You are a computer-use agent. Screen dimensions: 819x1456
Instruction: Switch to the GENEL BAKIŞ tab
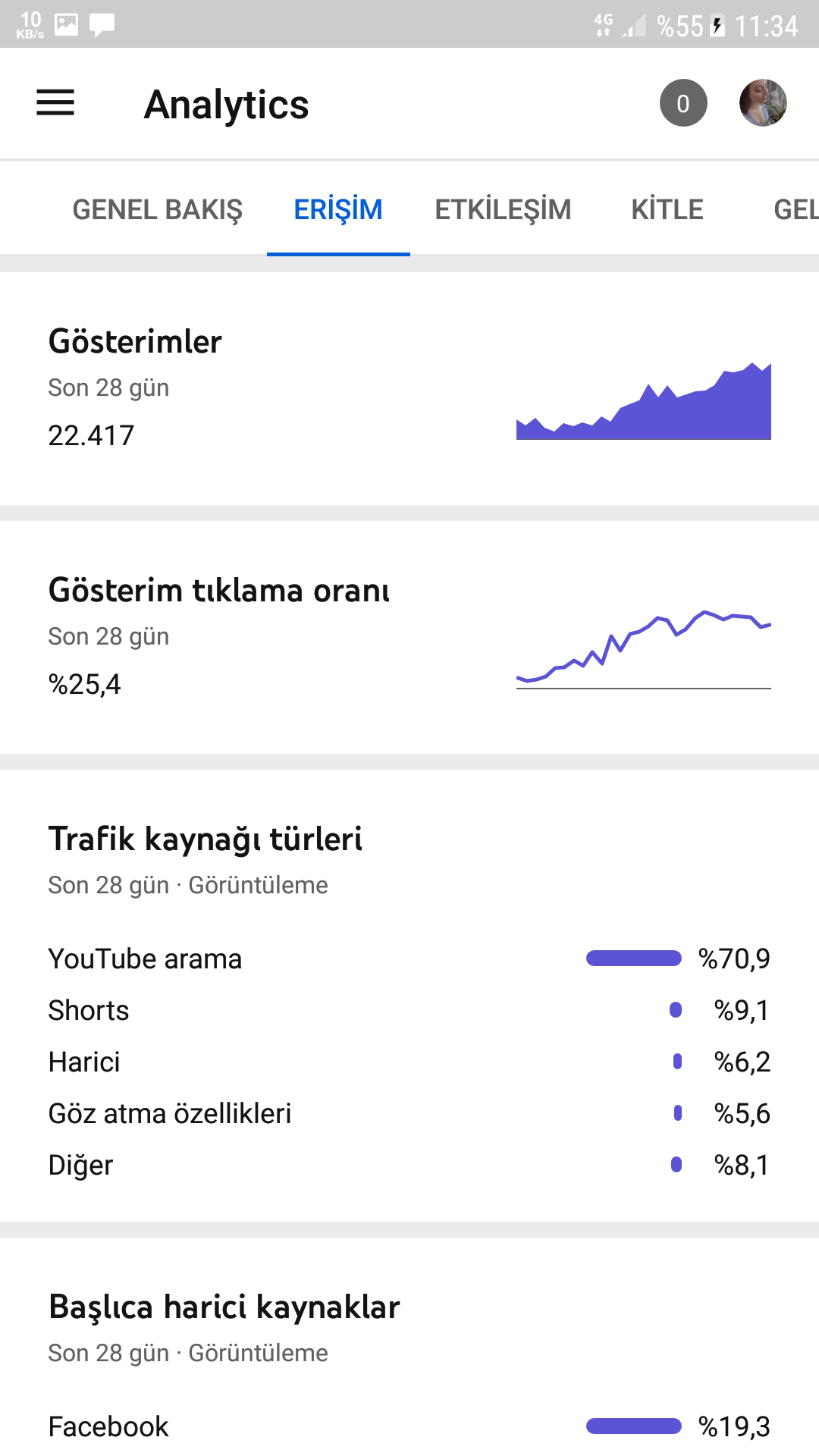click(157, 209)
